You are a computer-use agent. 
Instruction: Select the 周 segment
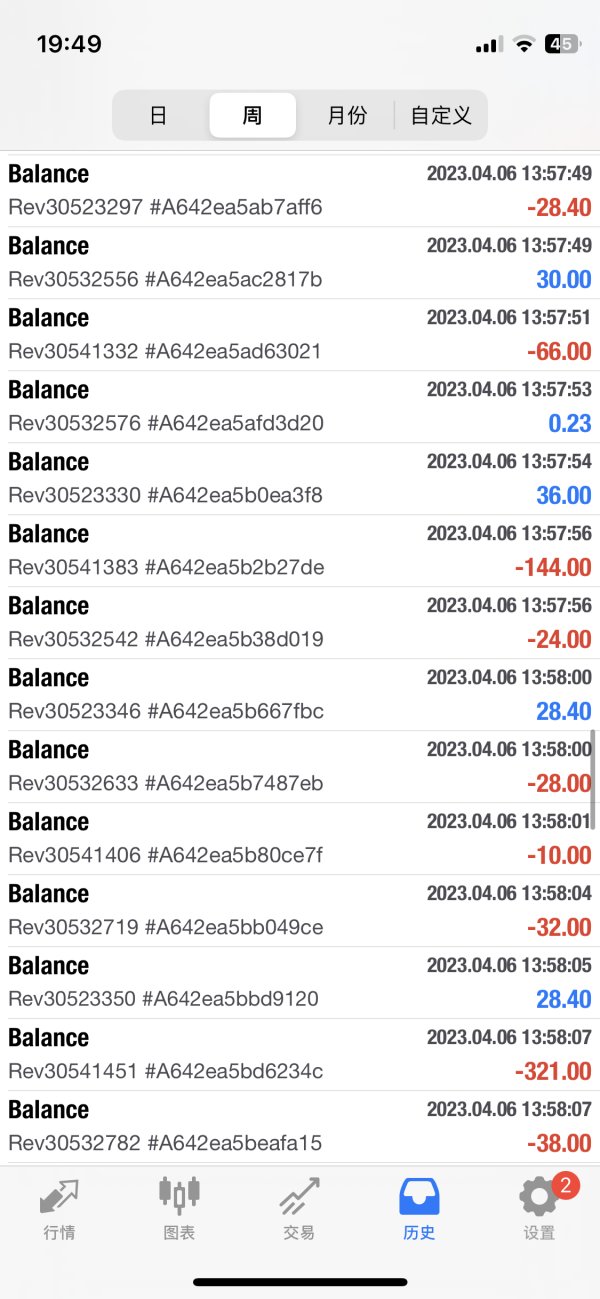[x=252, y=115]
